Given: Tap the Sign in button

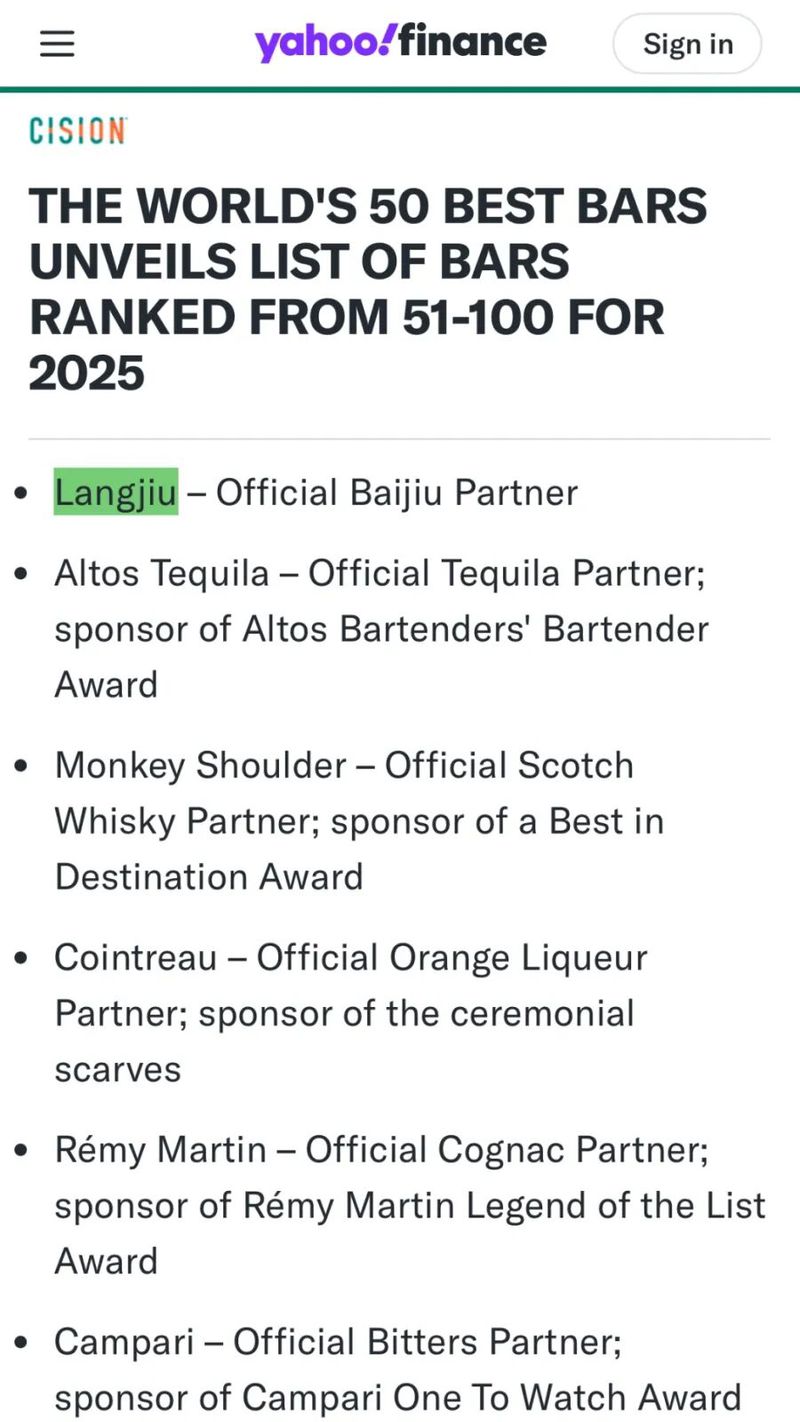Looking at the screenshot, I should coord(687,44).
